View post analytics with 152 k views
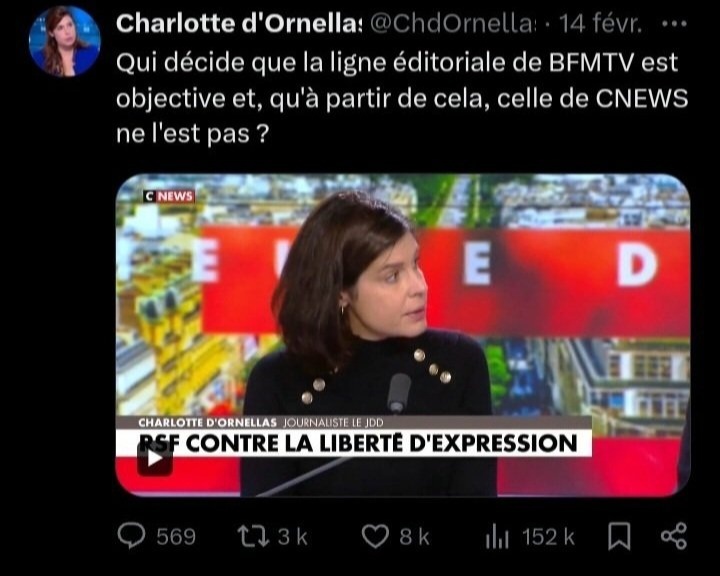Viewport: 720px width, 576px height. [x=498, y=537]
